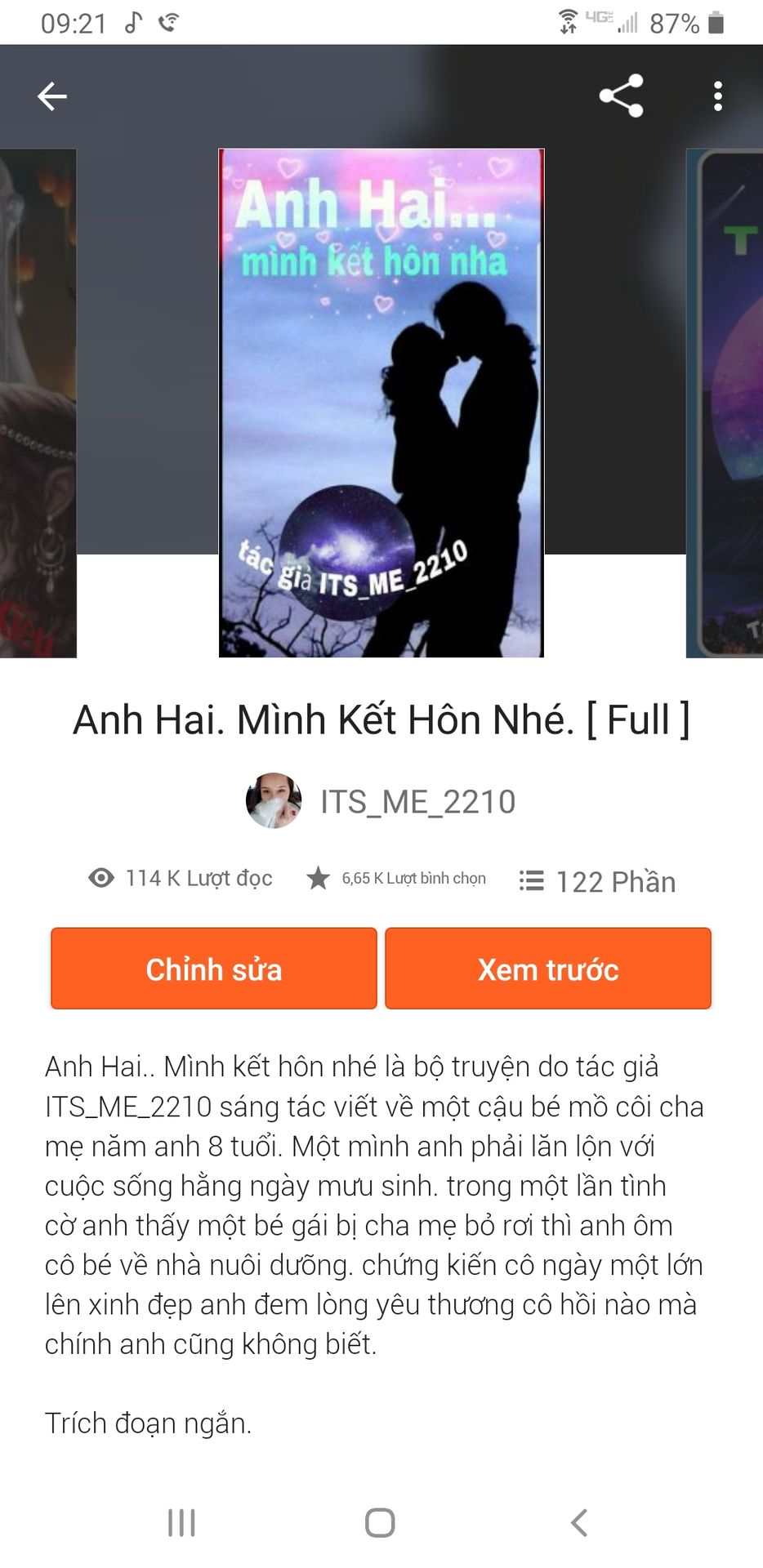Open the Anh Hai story cover

click(381, 403)
